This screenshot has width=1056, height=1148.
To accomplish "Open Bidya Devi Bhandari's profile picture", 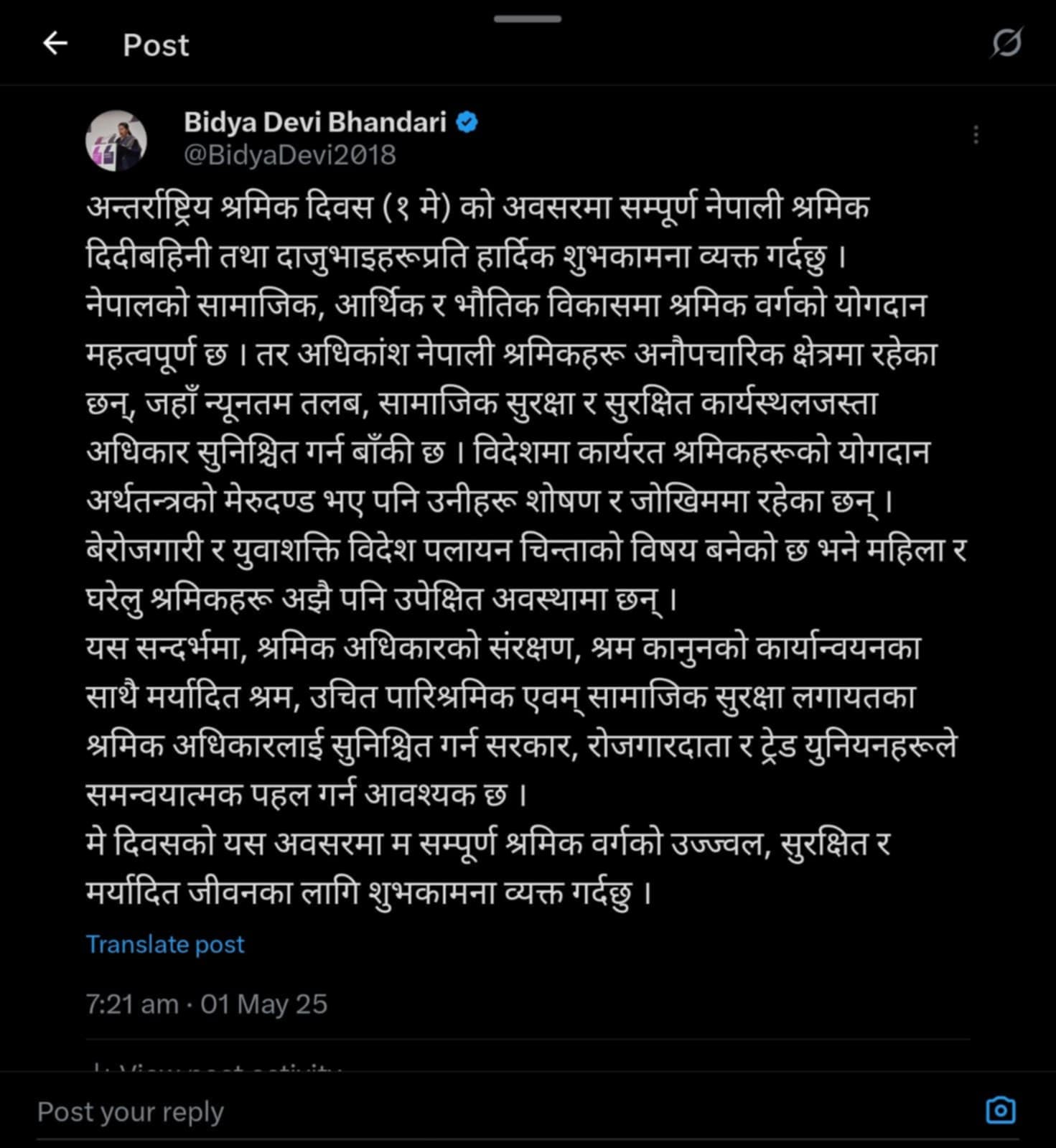I will tap(116, 141).
